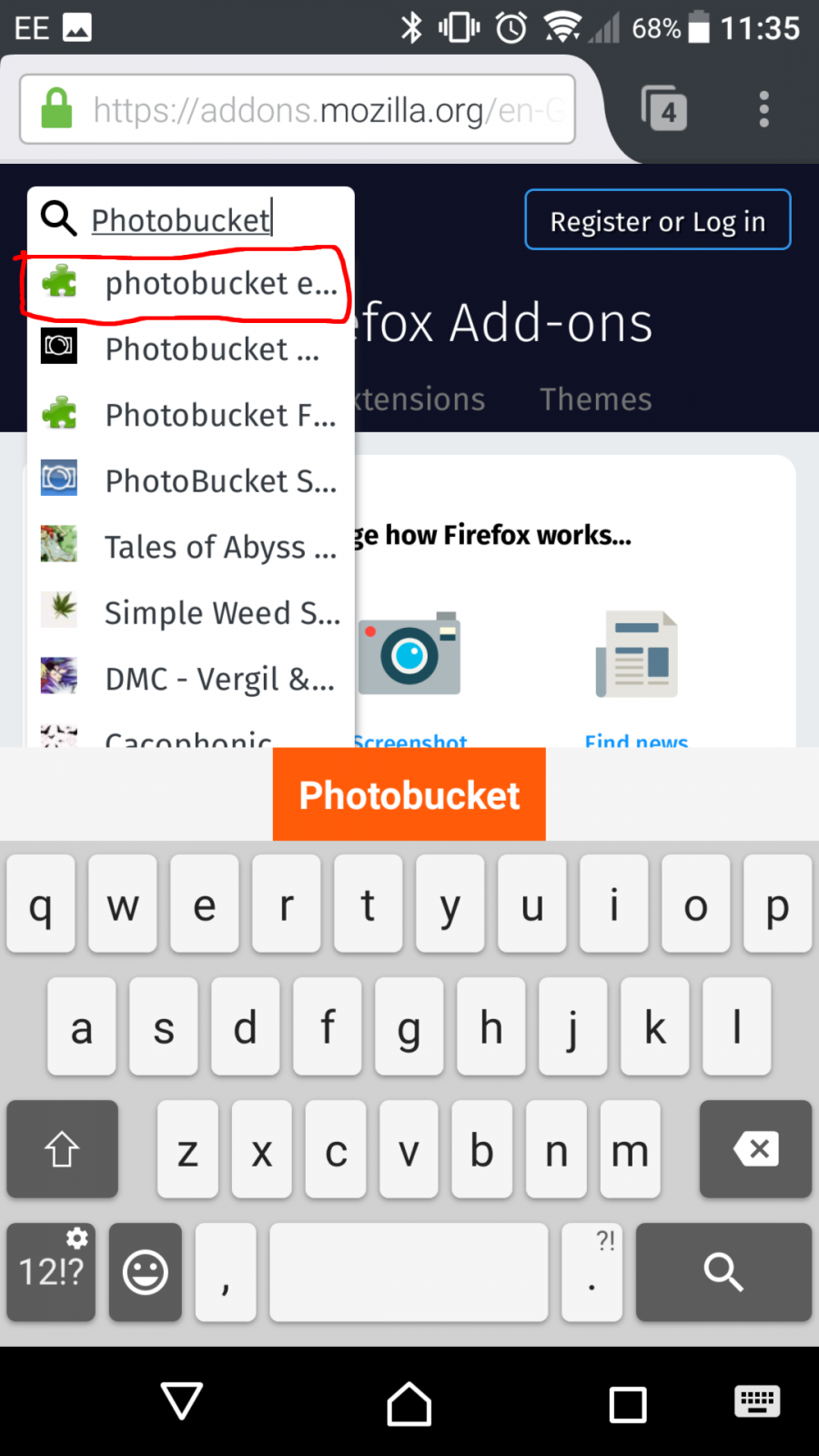Image resolution: width=819 pixels, height=1456 pixels.
Task: Open the tab switcher showing 4 tabs
Action: (x=664, y=109)
